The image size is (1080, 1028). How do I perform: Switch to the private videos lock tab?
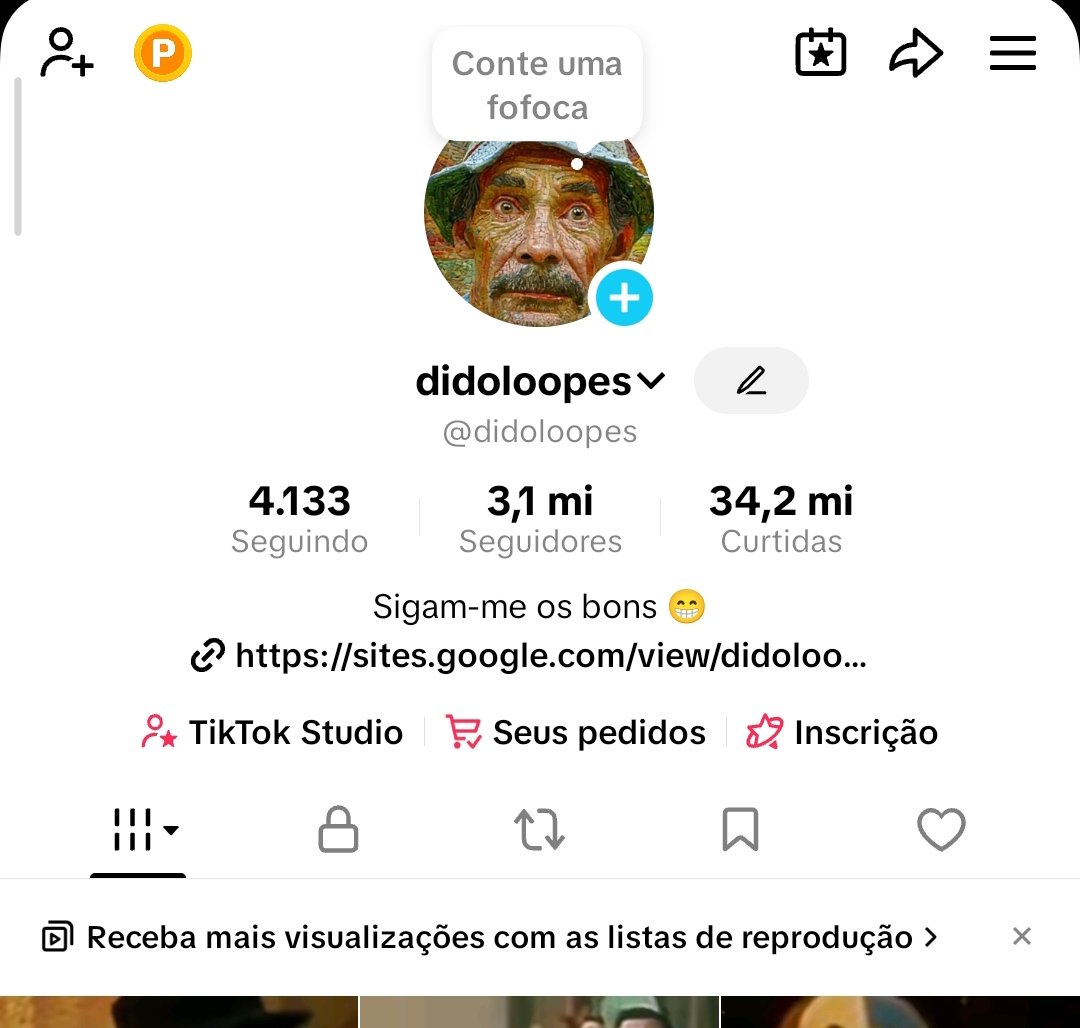[x=338, y=830]
